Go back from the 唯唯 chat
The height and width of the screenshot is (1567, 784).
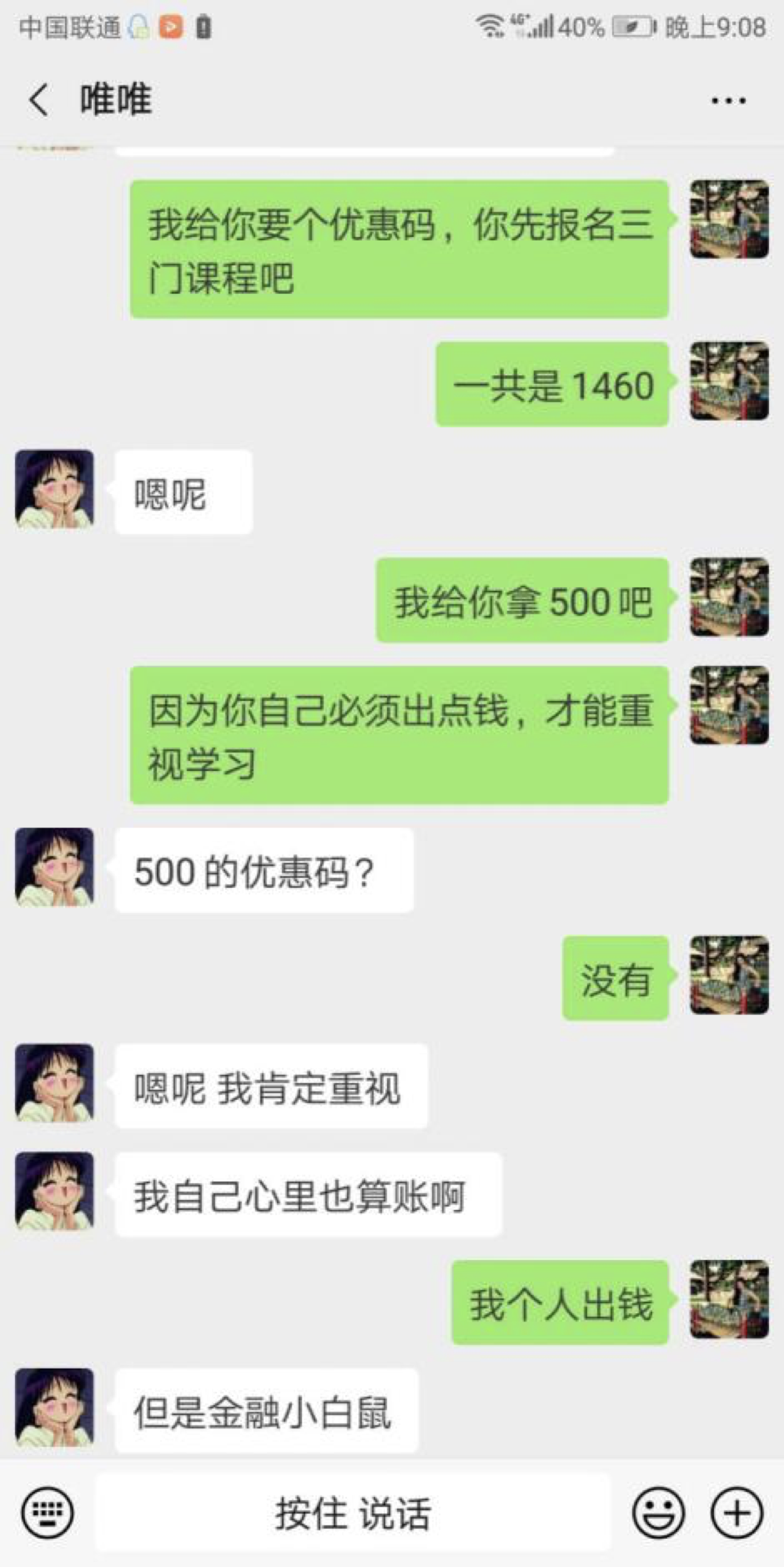(38, 100)
